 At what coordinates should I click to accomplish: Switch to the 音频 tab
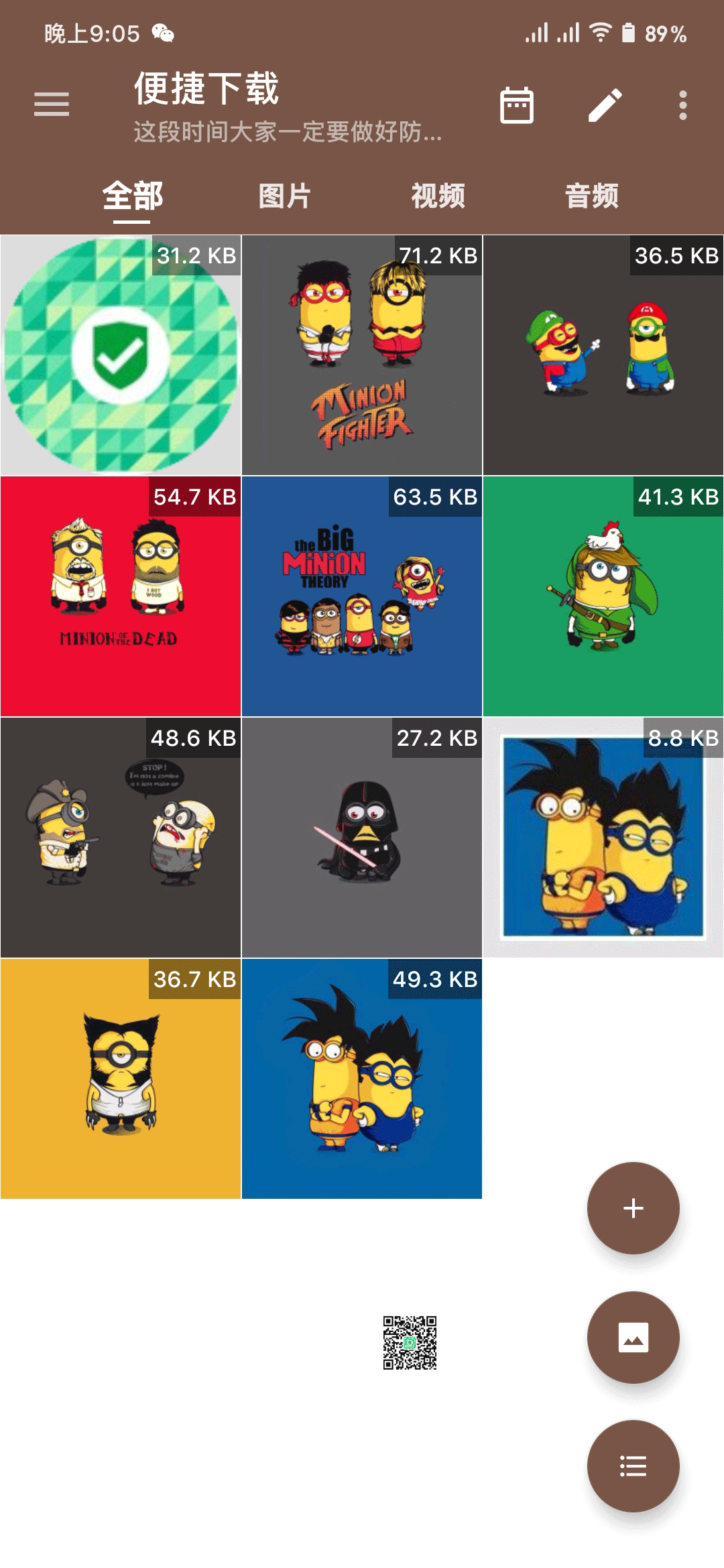[591, 196]
